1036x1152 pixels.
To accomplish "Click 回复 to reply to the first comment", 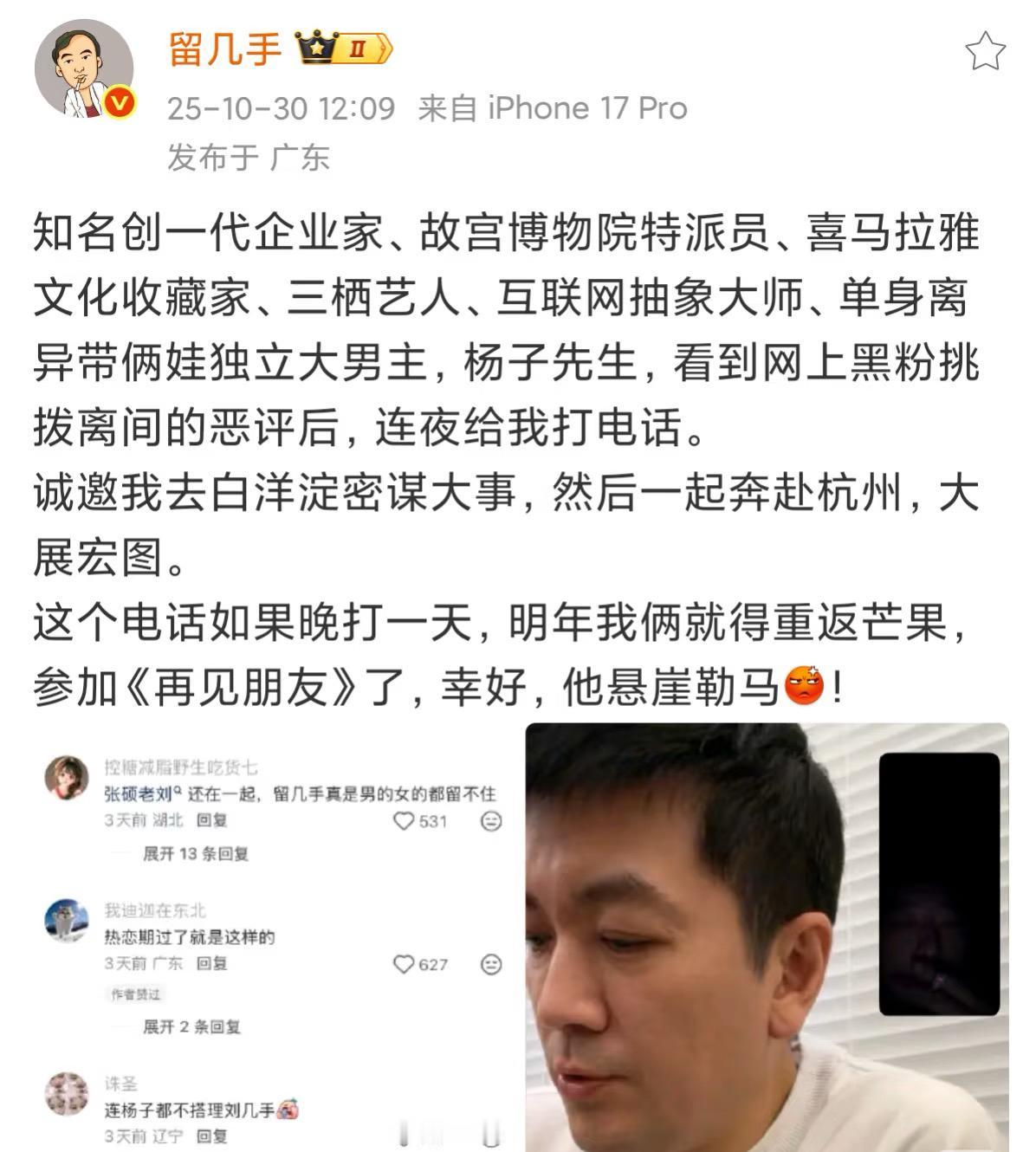I will pos(212,820).
